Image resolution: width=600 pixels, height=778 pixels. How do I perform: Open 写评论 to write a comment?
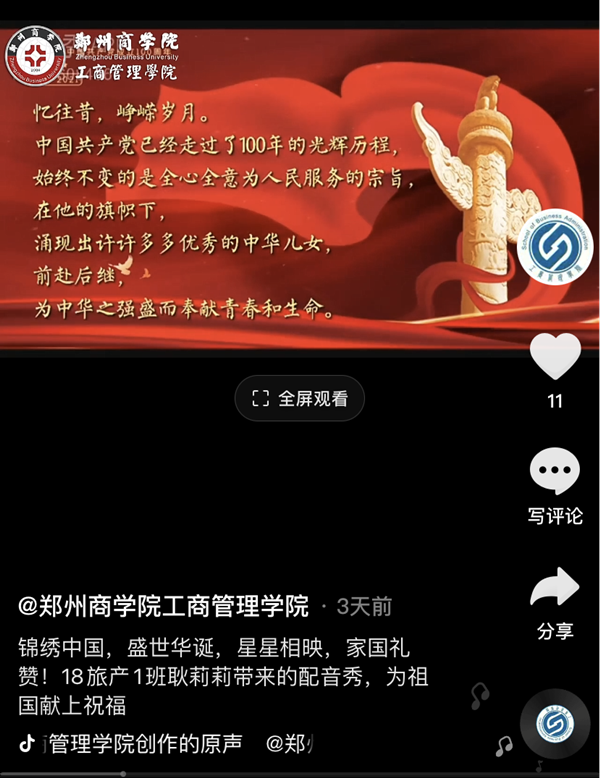[x=555, y=472]
